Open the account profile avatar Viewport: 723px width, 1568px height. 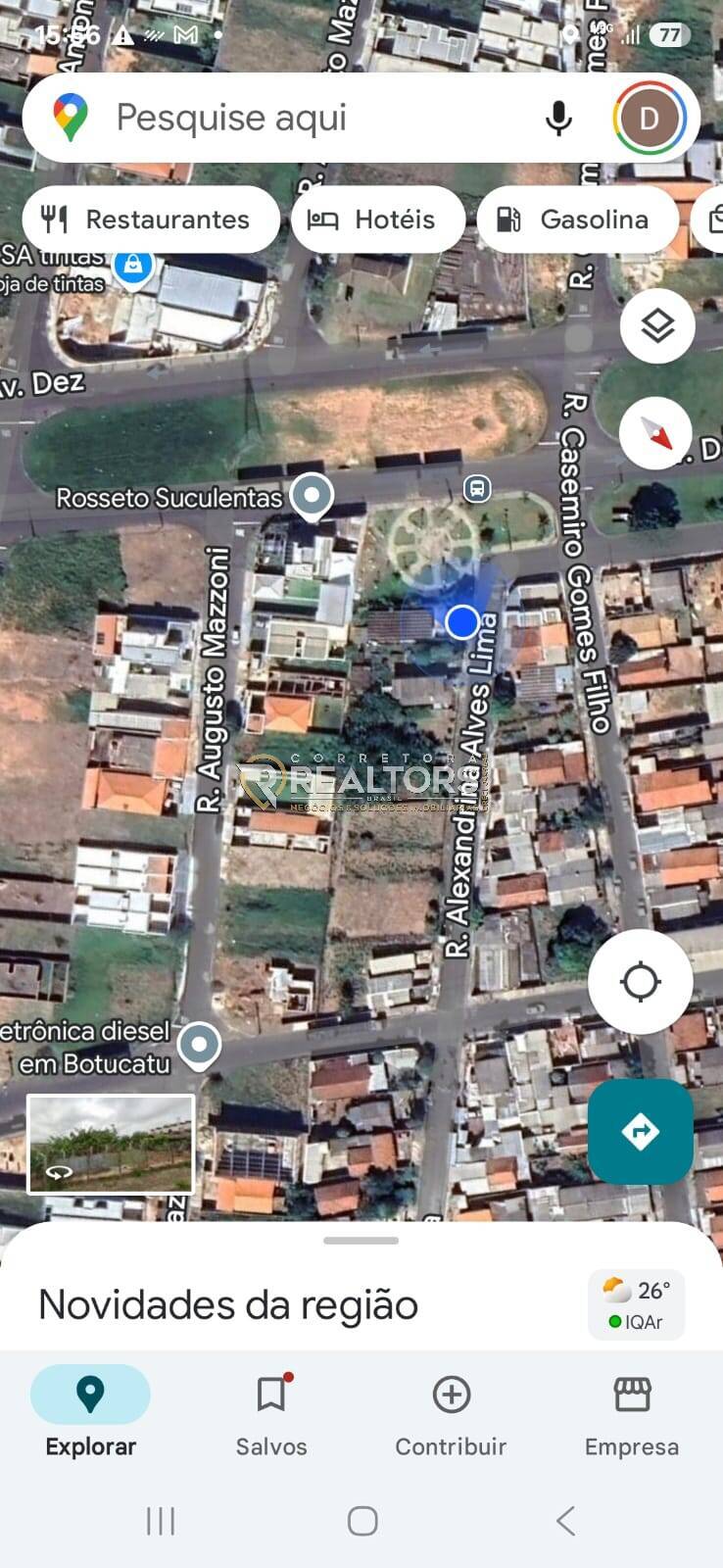[x=650, y=119]
